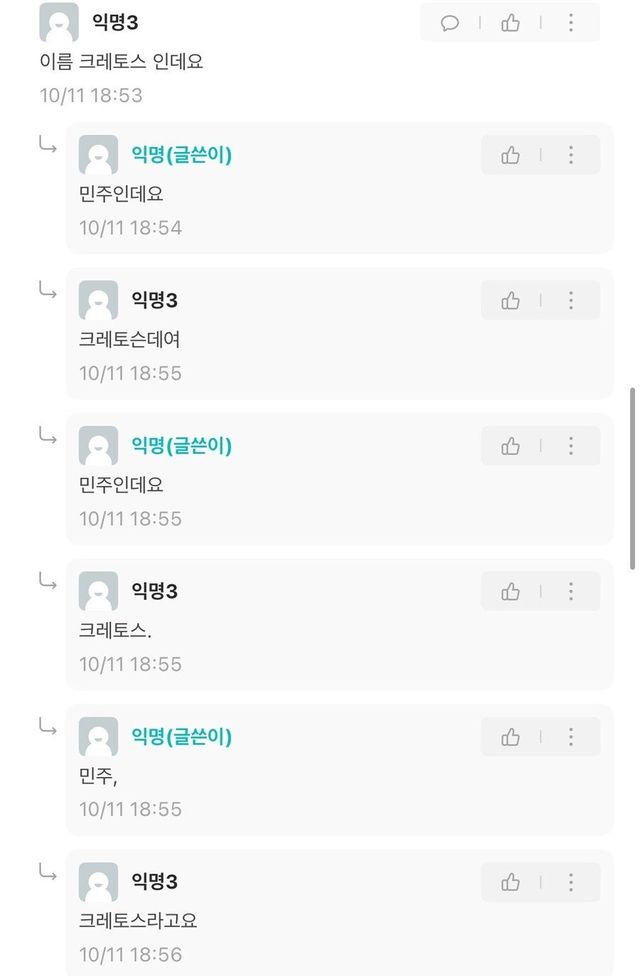Like the reply '민주,'
640x976 pixels.
[511, 737]
